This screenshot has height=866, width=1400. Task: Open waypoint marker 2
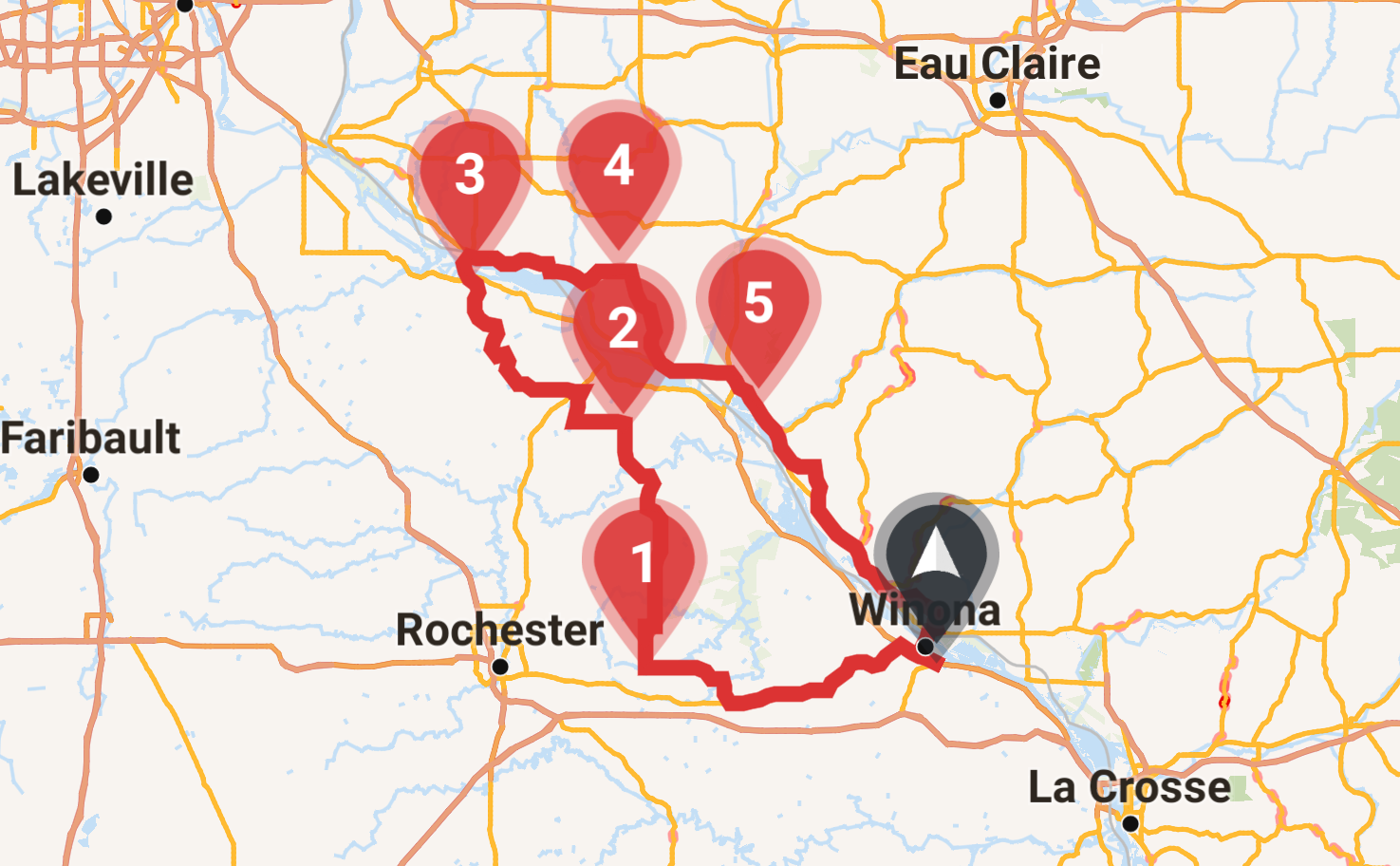(x=623, y=328)
